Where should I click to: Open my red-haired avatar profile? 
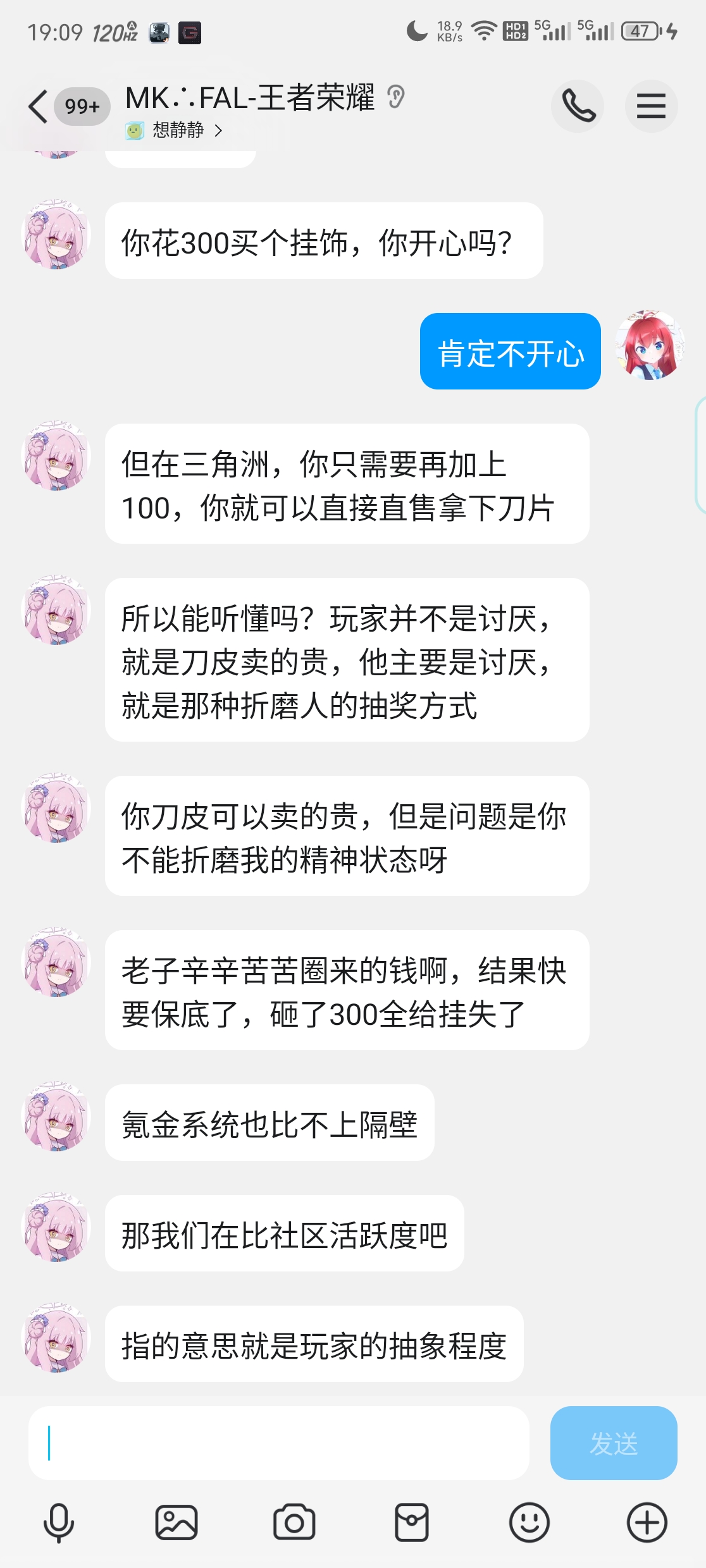(x=650, y=346)
